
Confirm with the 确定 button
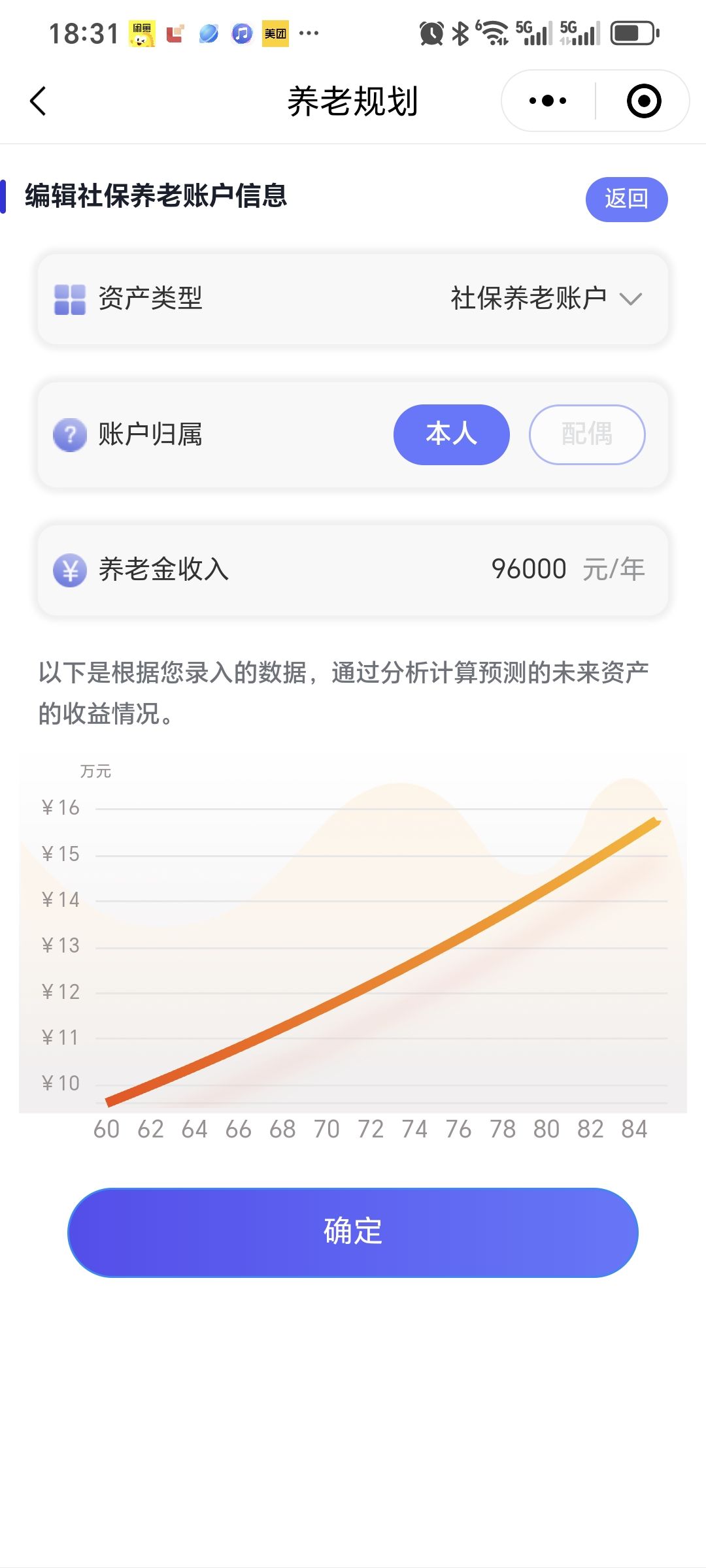(x=353, y=1232)
